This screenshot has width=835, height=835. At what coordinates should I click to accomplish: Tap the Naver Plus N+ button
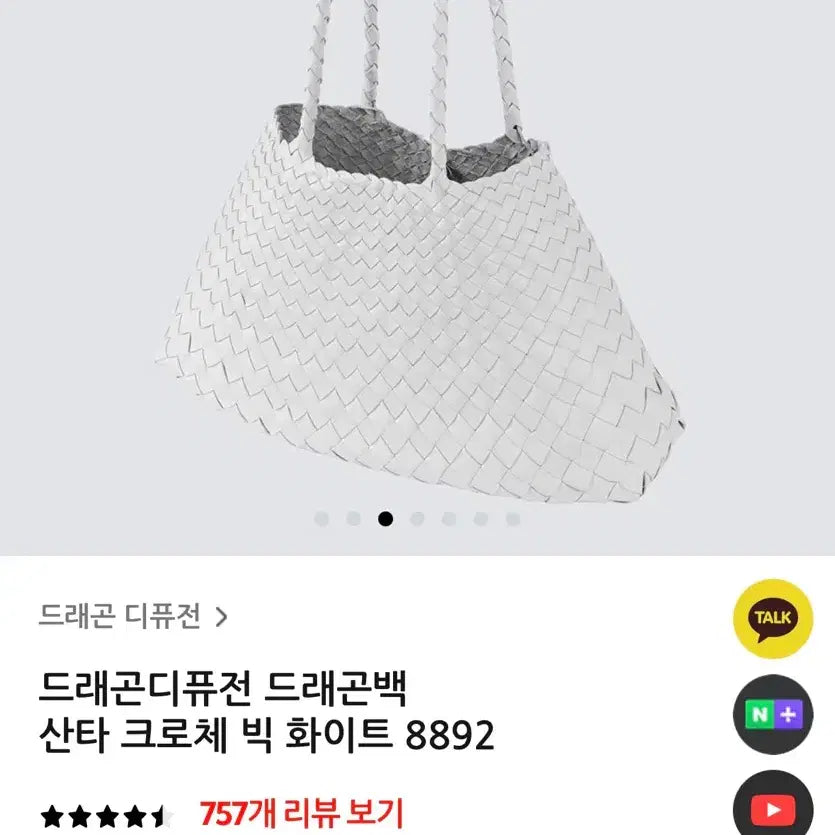point(771,715)
